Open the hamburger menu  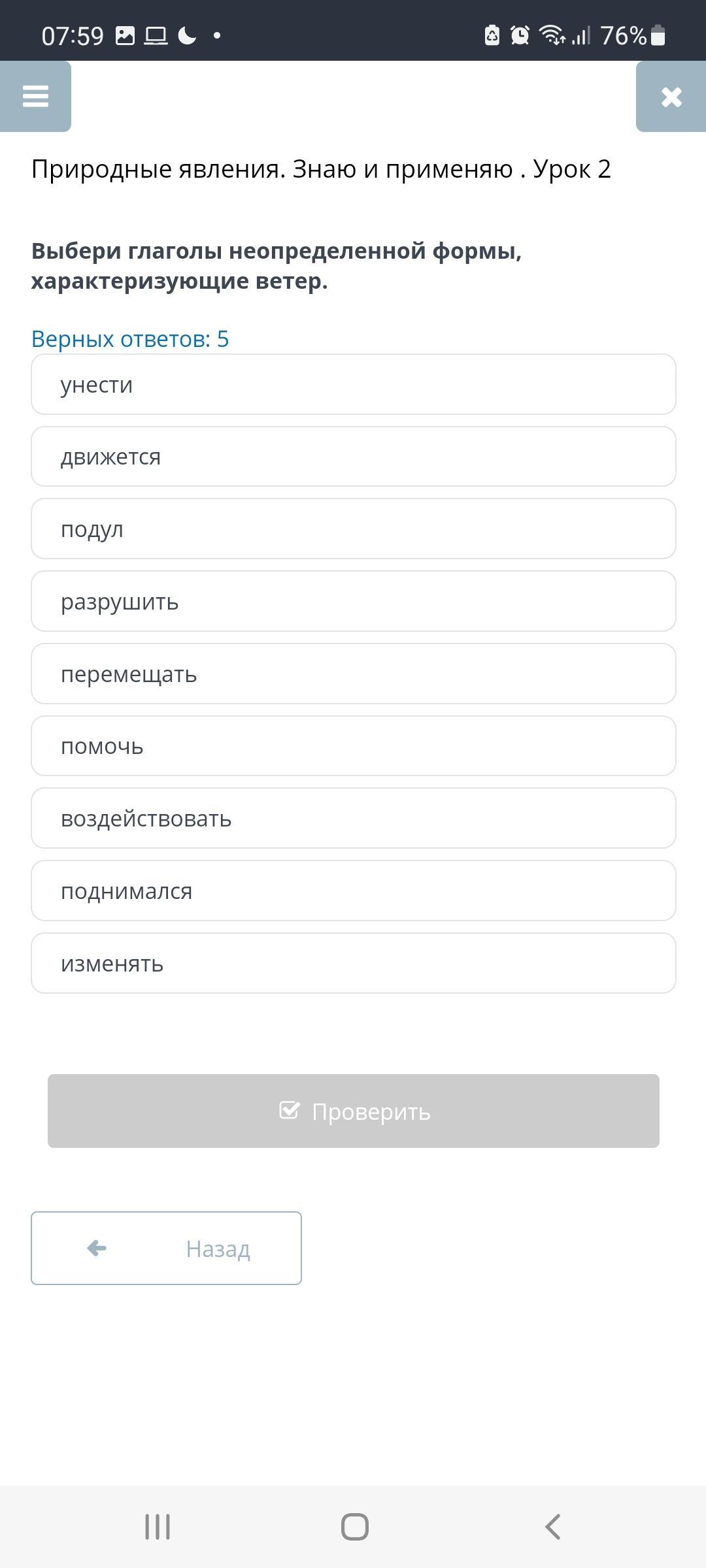coord(35,96)
